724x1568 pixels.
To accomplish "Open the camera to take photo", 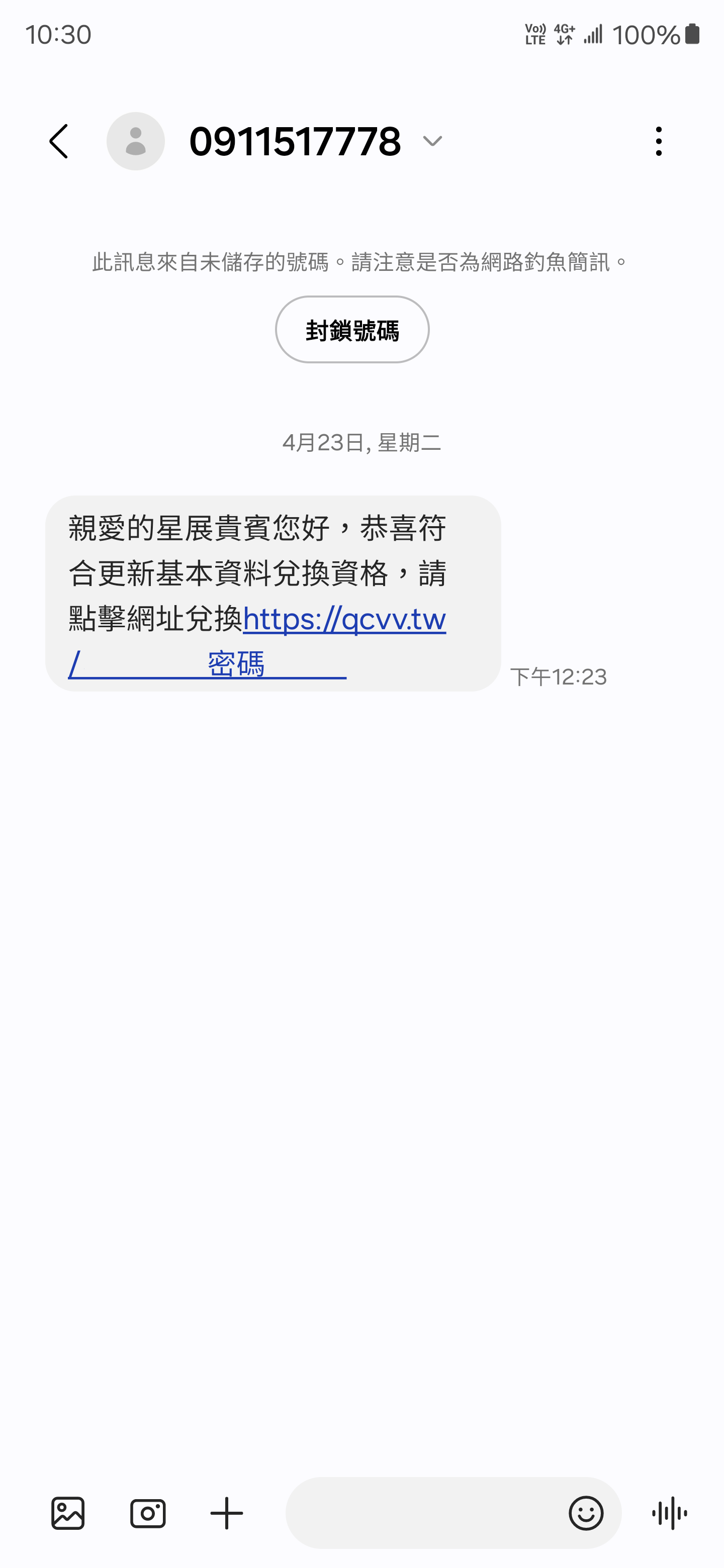I will [148, 1513].
